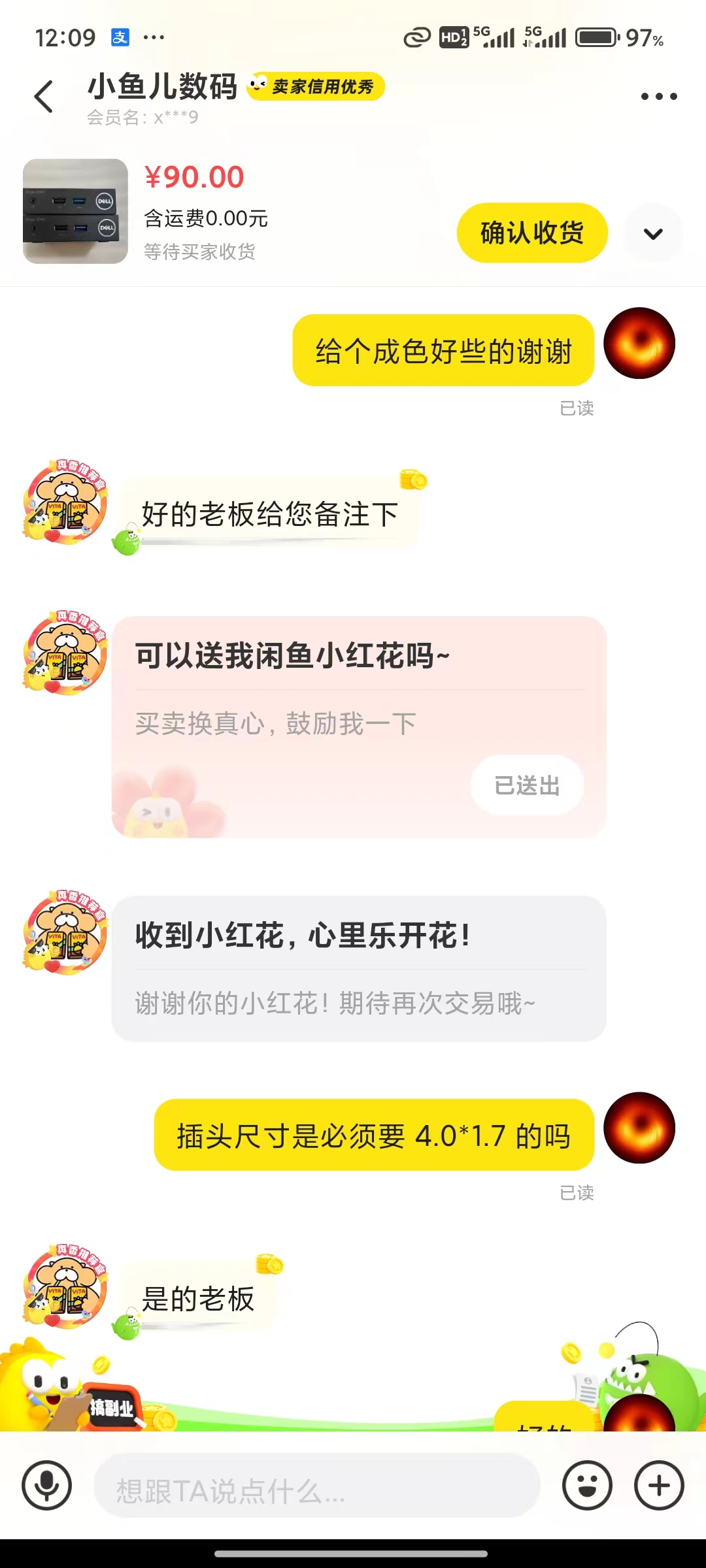
Task: Open the three-dot overflow menu
Action: coord(658,97)
